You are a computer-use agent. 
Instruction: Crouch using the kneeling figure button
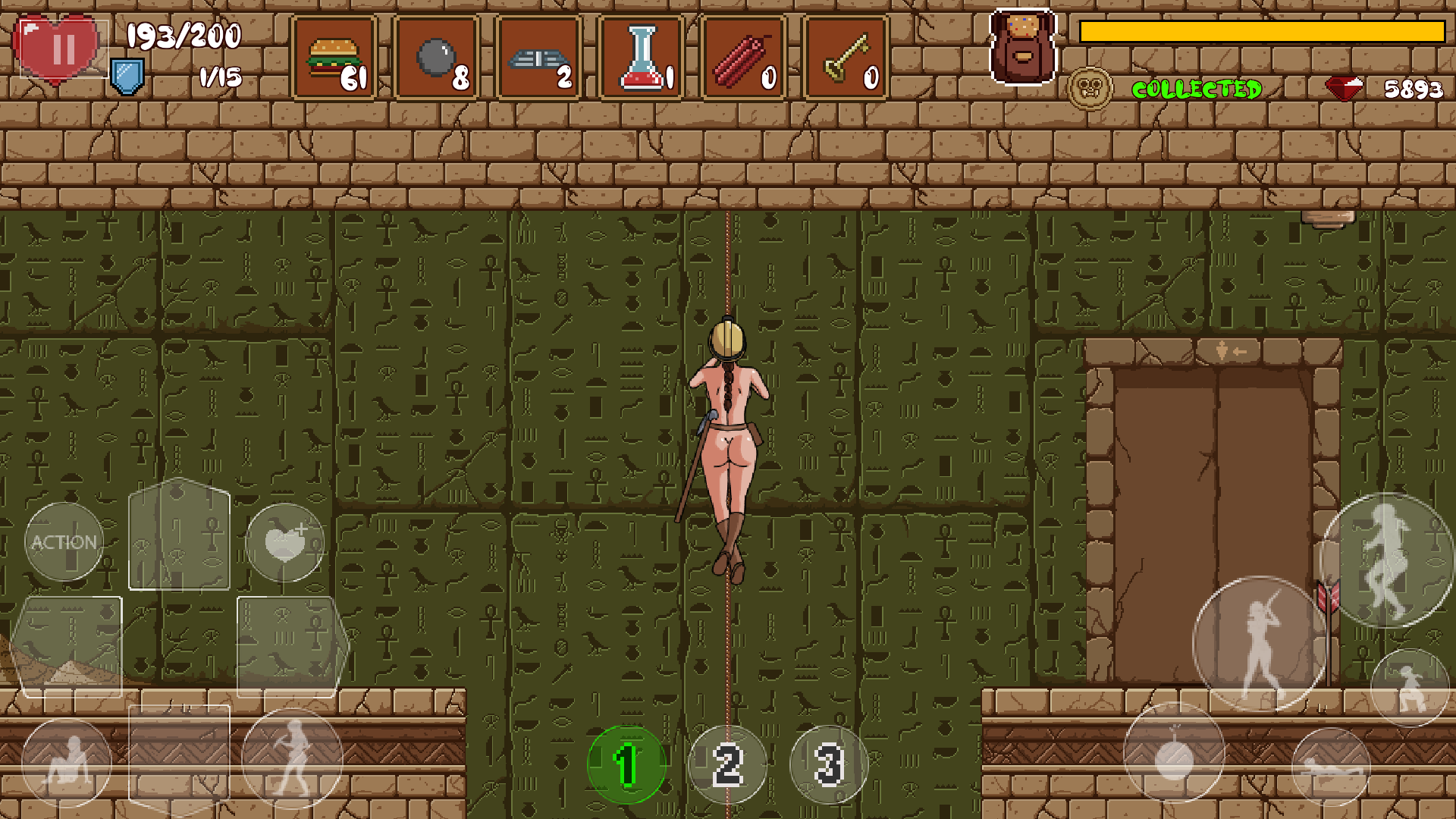(1410, 688)
